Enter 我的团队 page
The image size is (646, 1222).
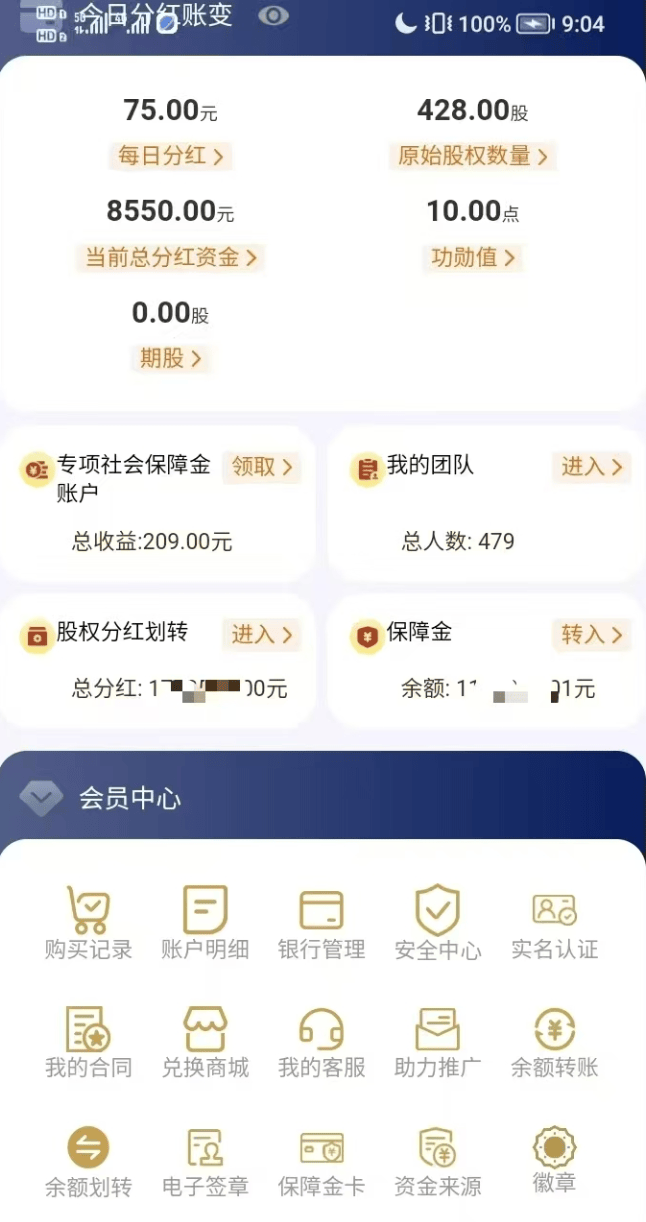point(591,466)
